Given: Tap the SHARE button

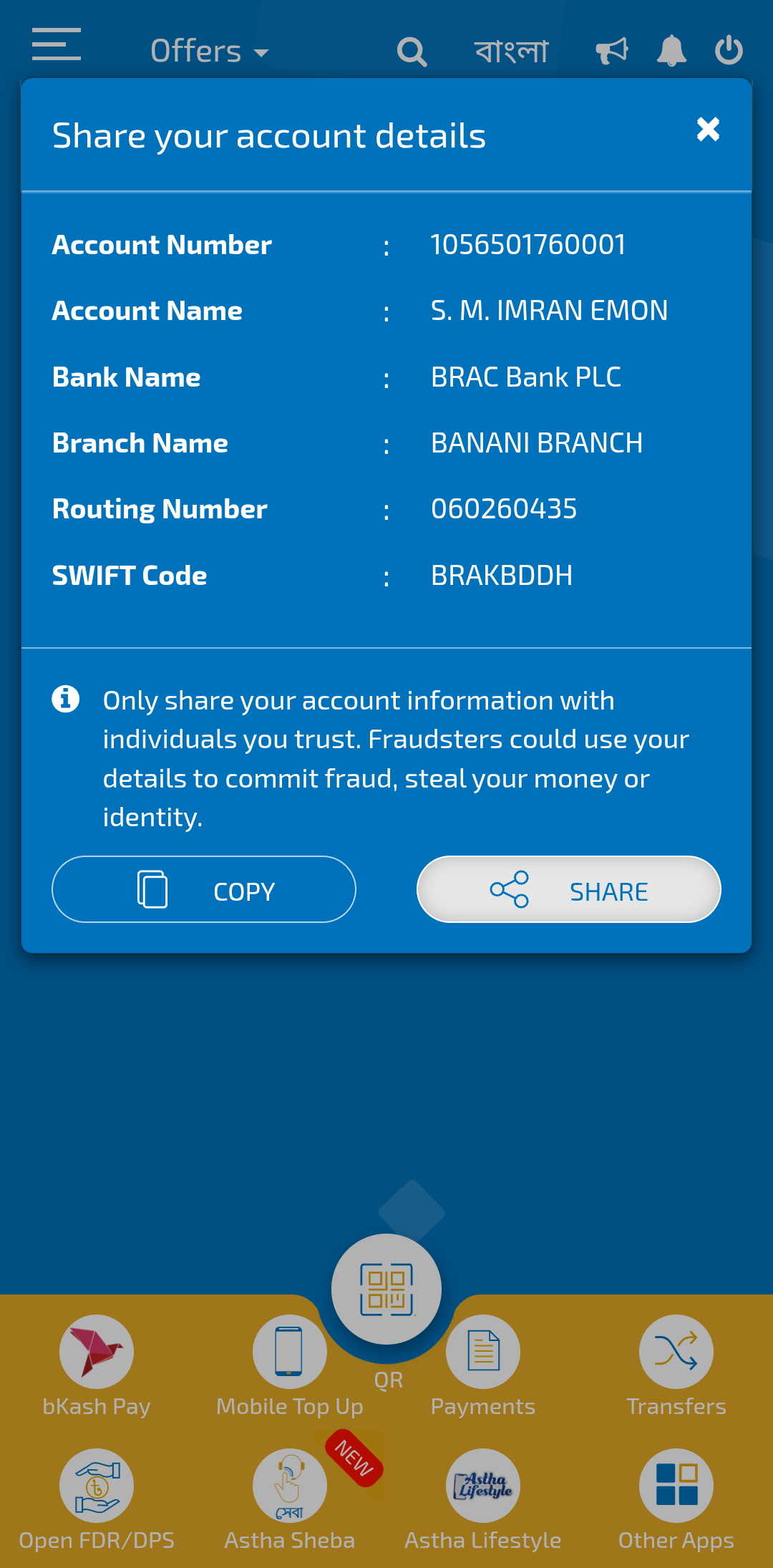Looking at the screenshot, I should [x=569, y=889].
